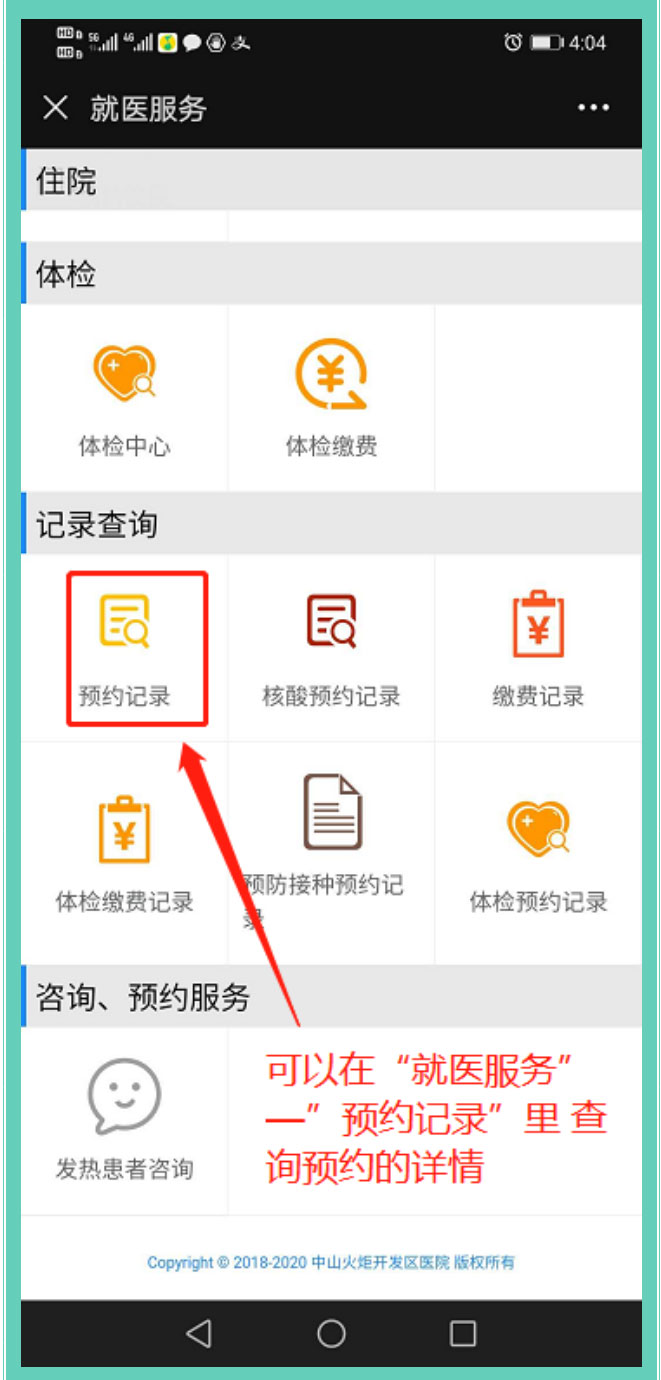The image size is (661, 1380).
Task: Open the three-dot overflow menu
Action: 593,108
